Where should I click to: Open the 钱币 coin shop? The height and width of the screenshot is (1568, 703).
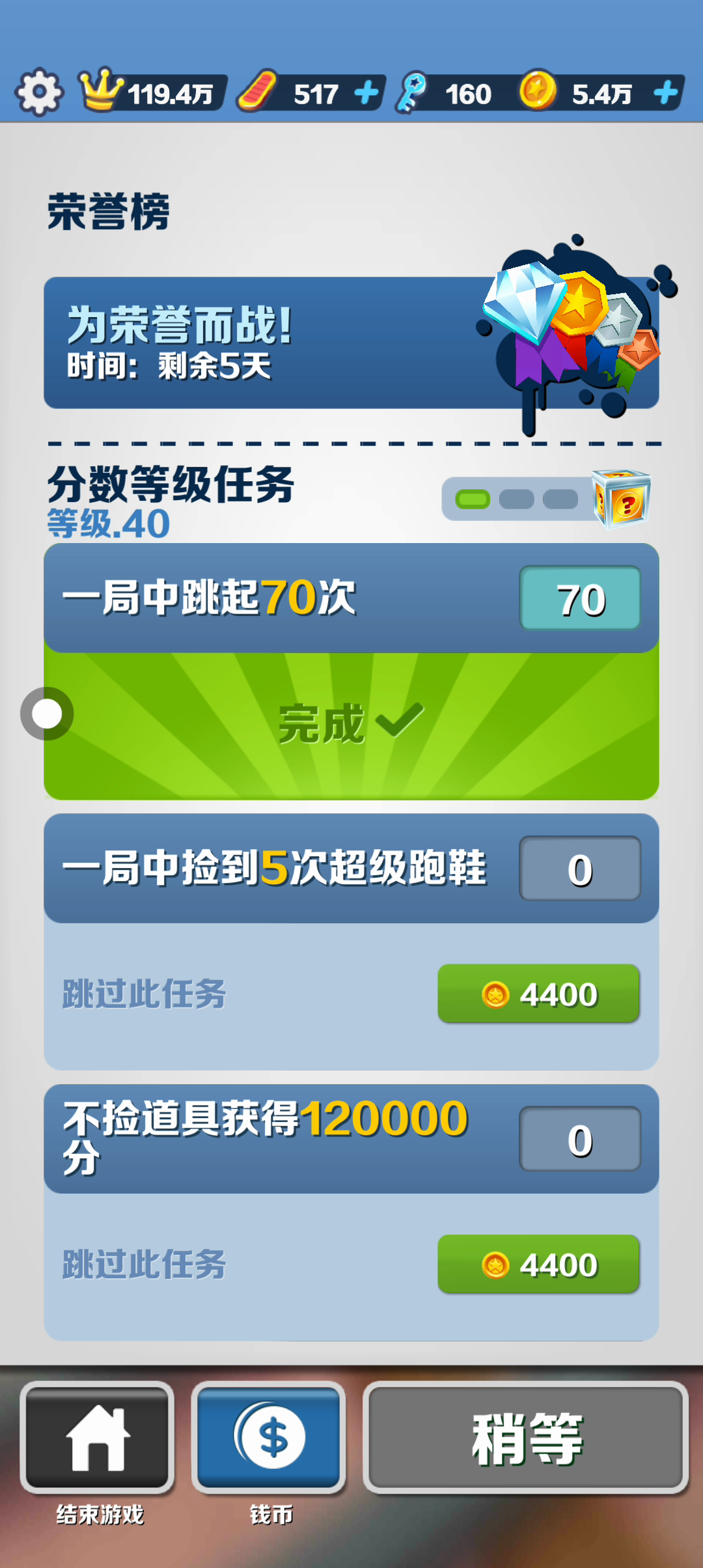coord(269,1438)
